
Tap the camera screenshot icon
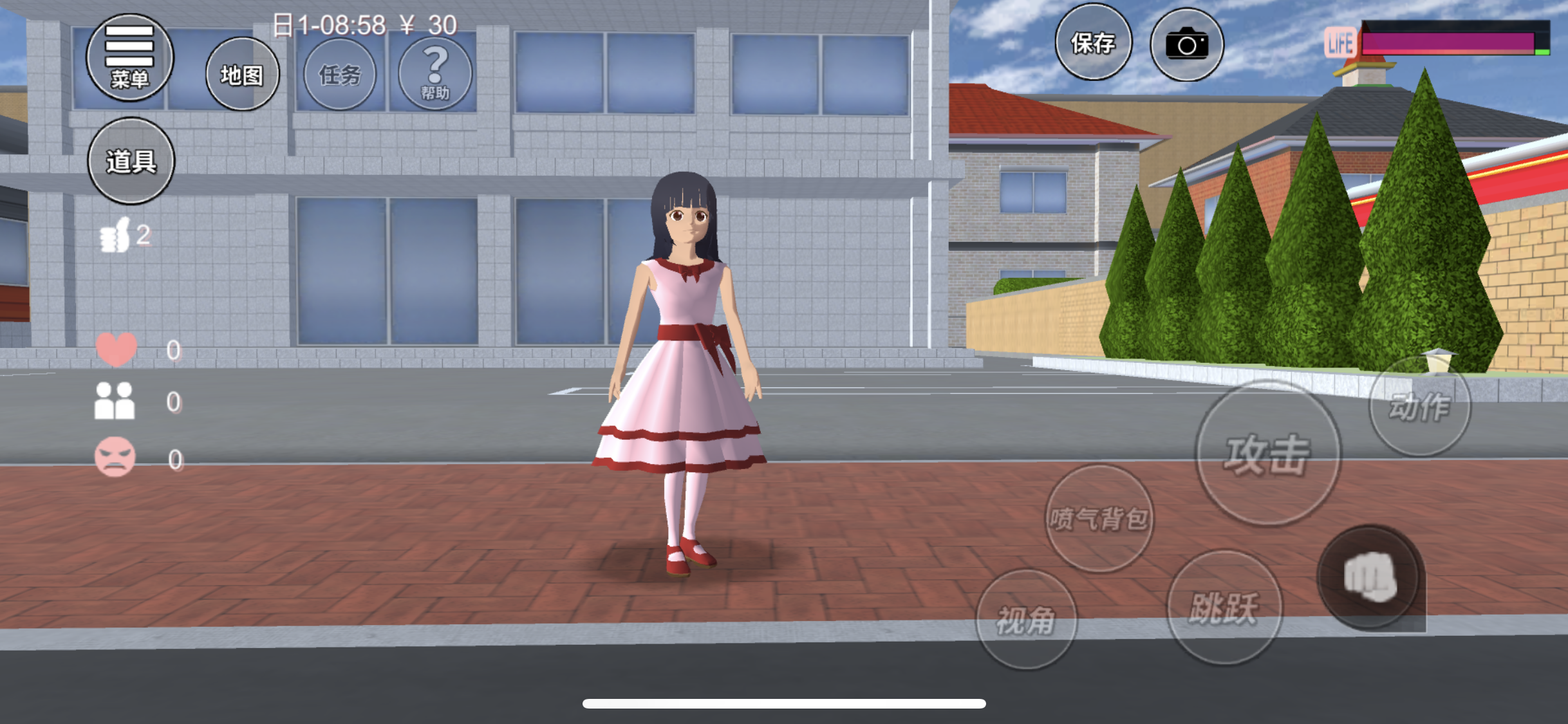pos(1186,45)
